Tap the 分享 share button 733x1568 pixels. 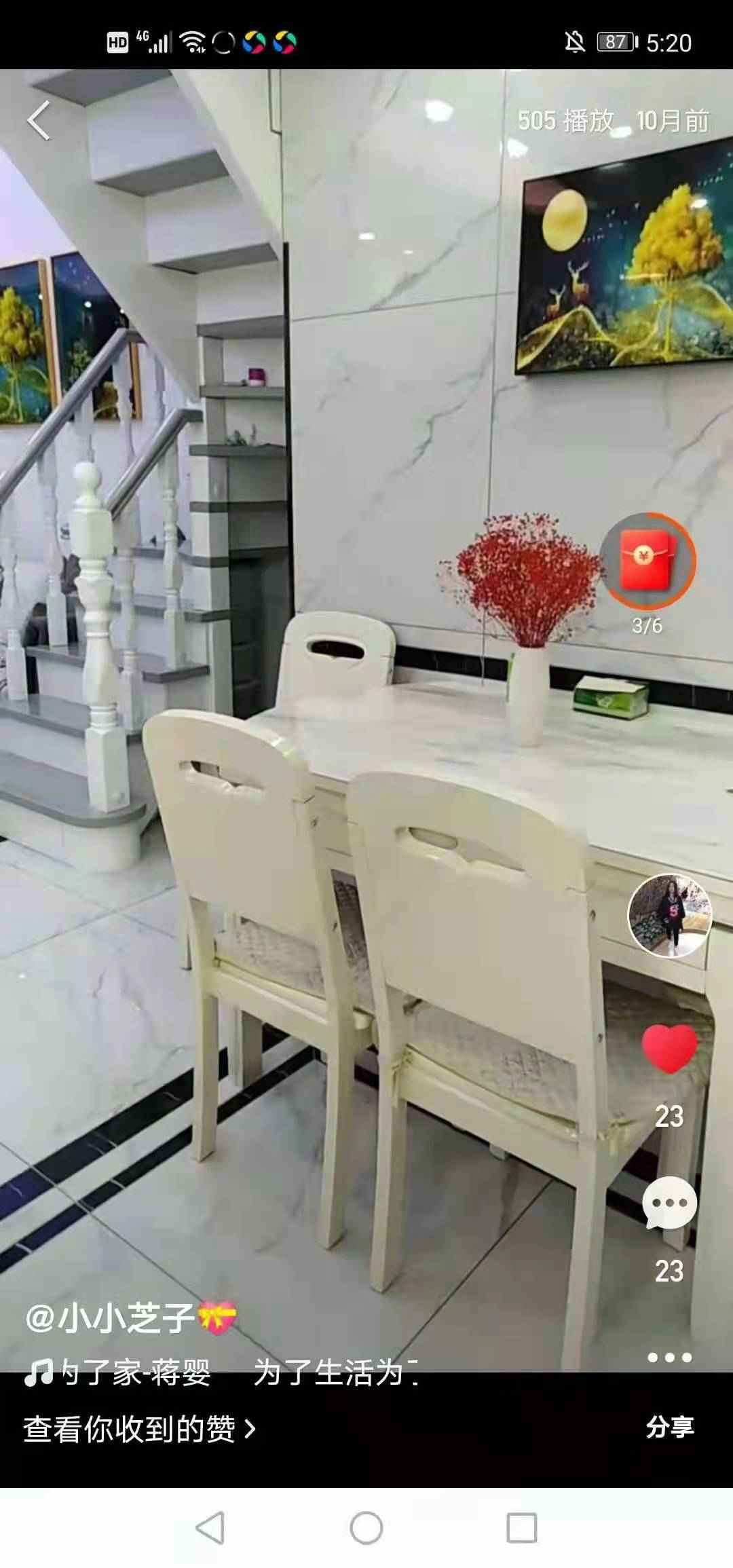point(669,1427)
